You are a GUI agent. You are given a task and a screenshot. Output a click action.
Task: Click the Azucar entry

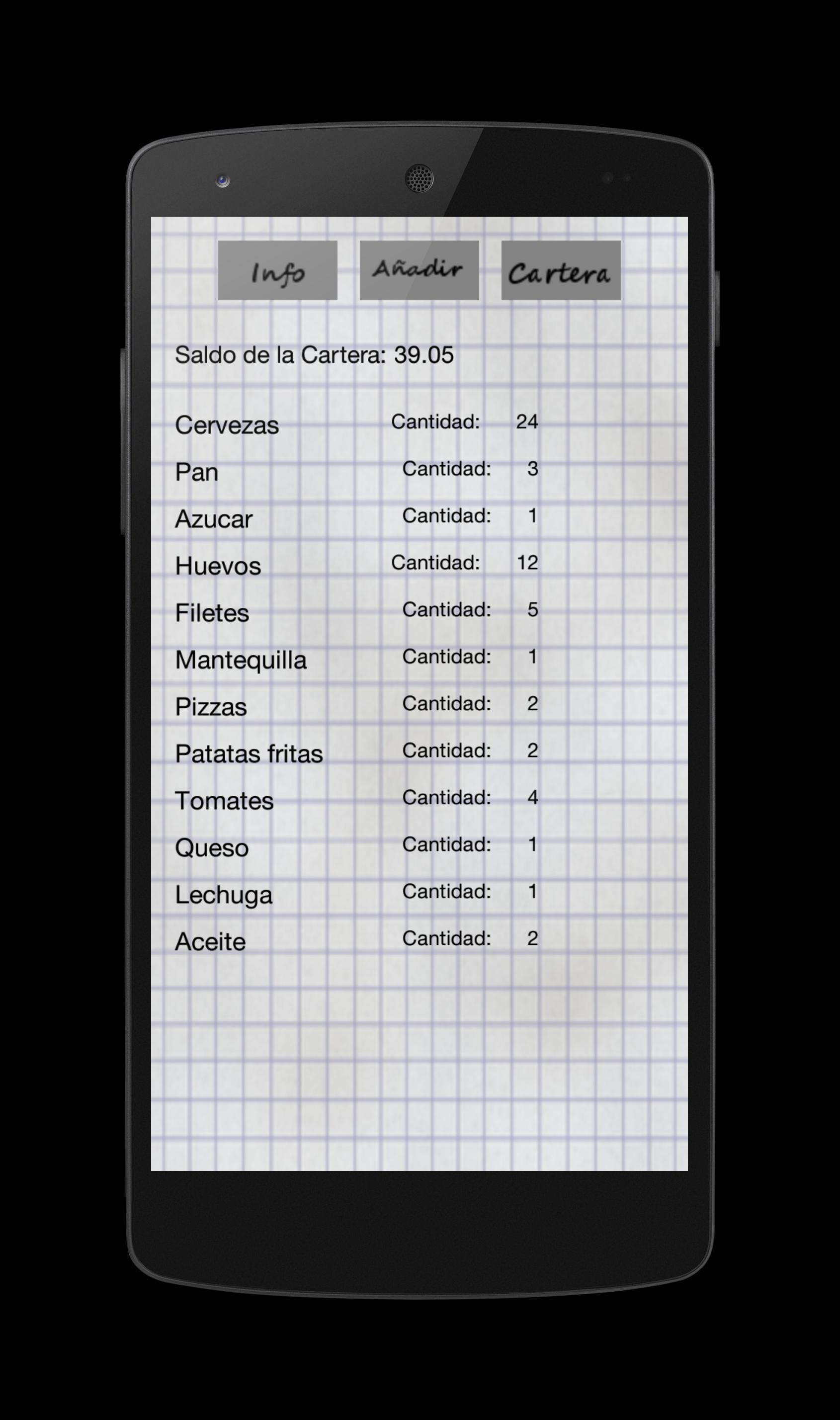[x=213, y=518]
